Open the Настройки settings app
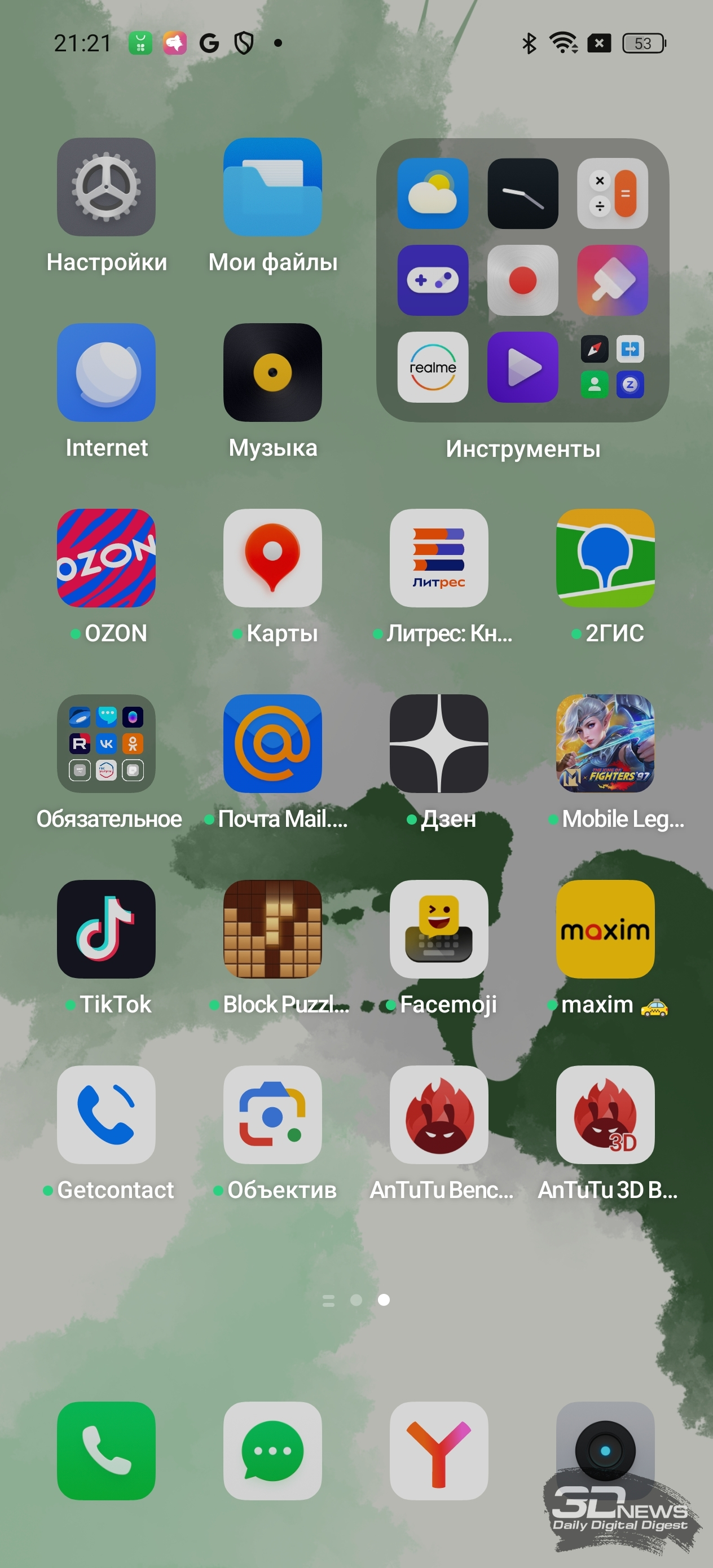 pos(106,187)
